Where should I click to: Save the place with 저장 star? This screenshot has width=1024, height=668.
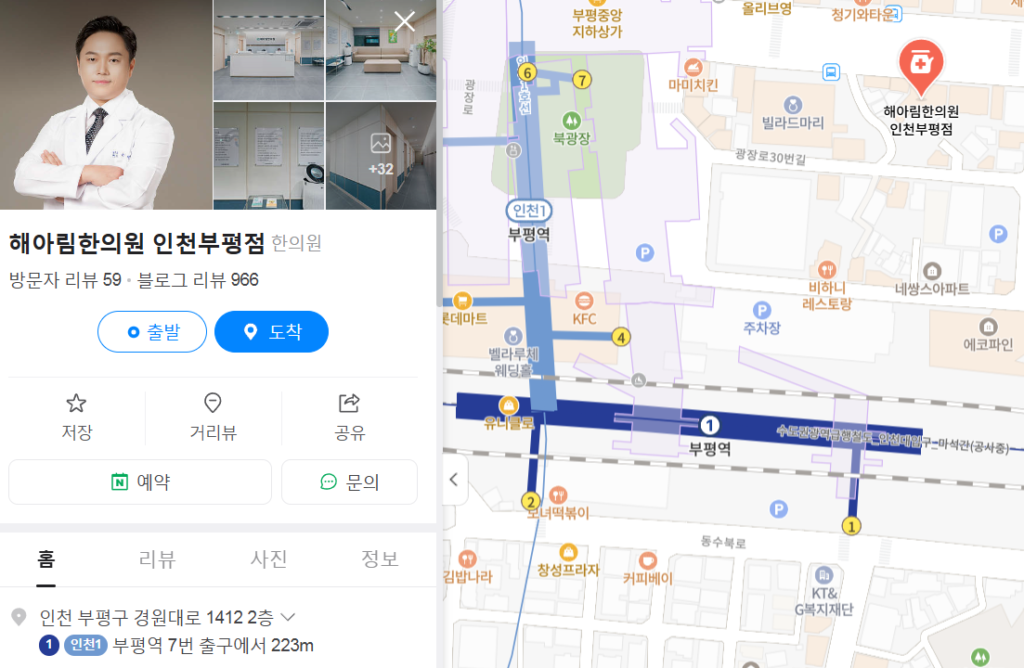76,416
